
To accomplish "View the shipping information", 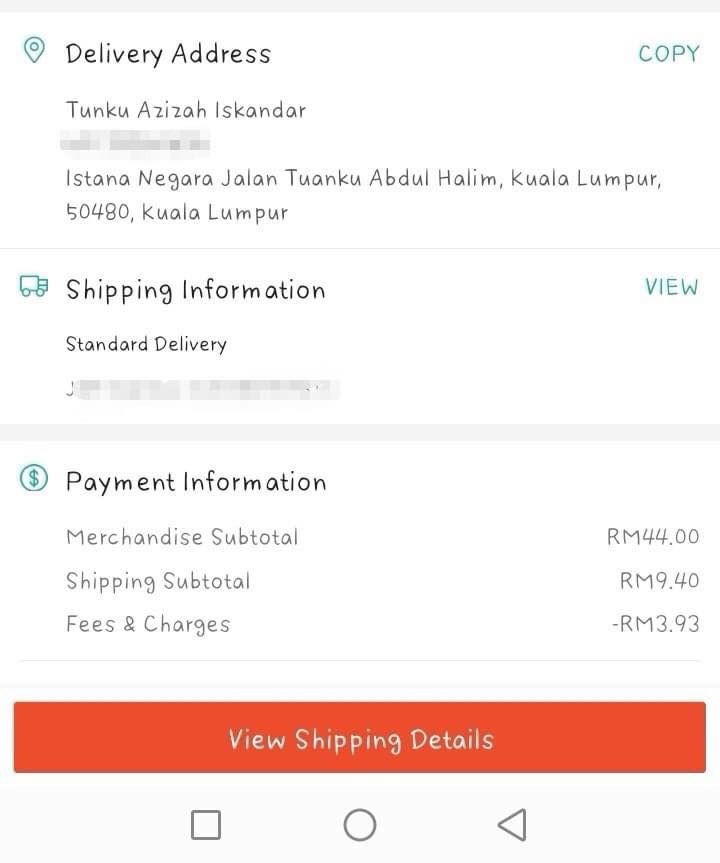I will coord(671,288).
